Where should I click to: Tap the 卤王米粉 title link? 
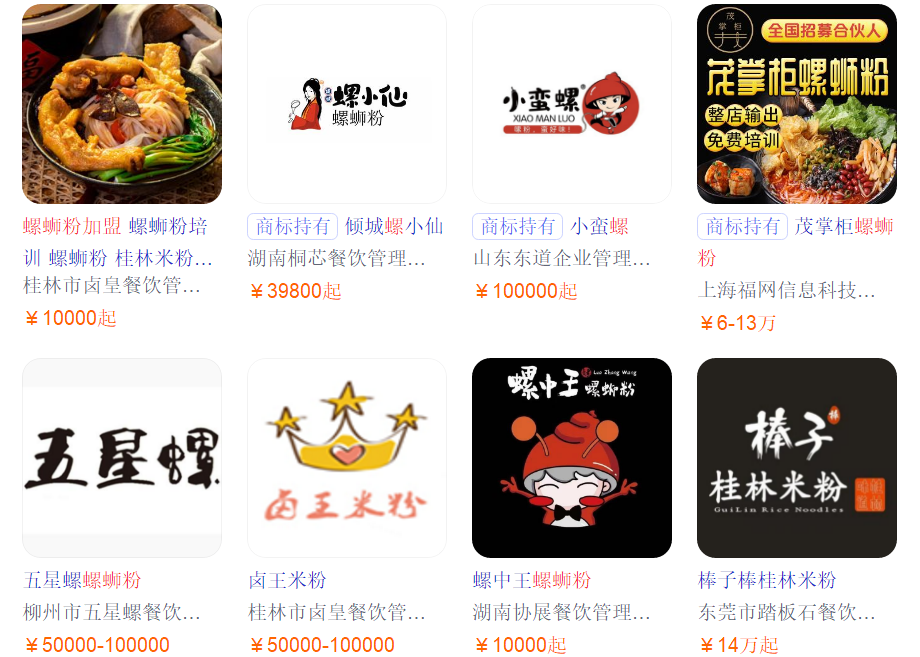[288, 580]
